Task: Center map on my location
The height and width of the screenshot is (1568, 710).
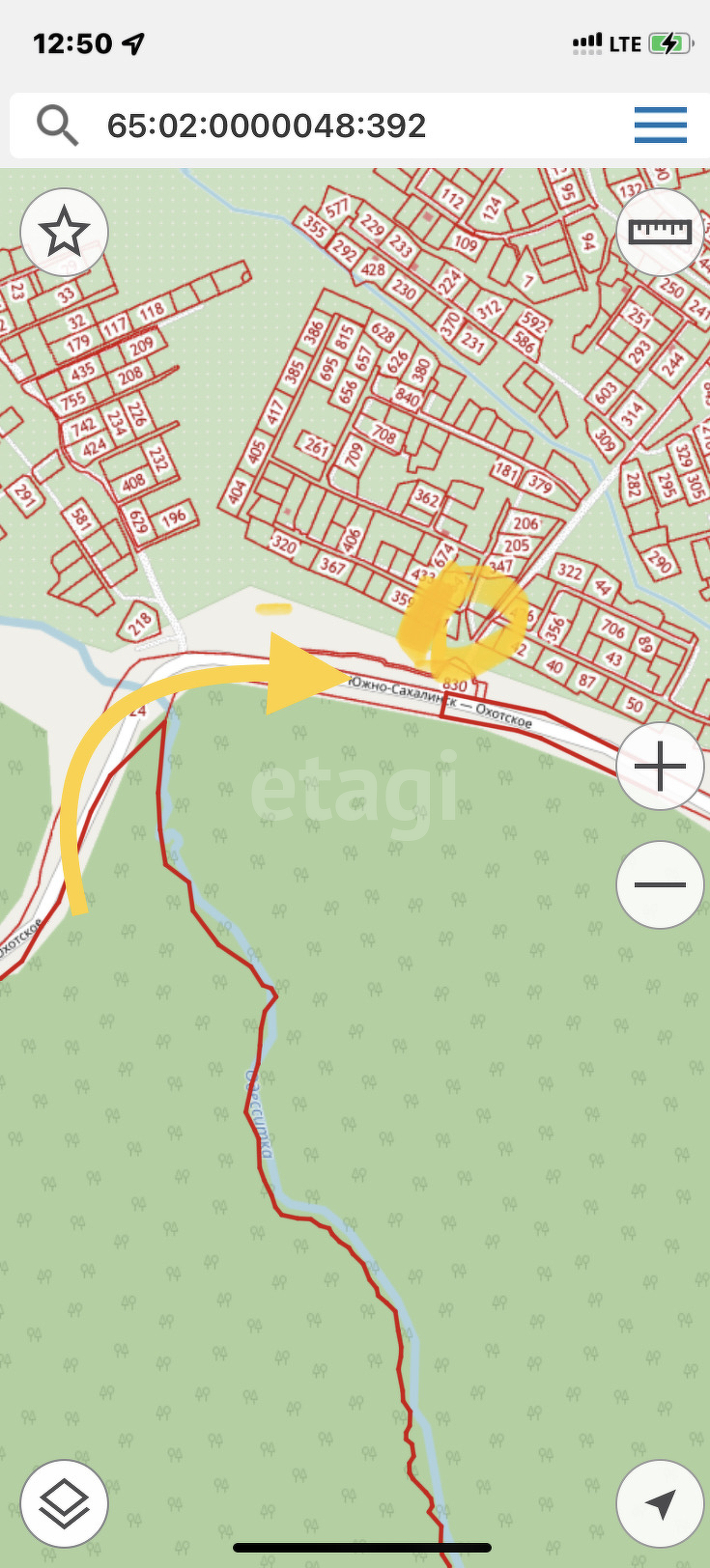Action: [660, 1503]
